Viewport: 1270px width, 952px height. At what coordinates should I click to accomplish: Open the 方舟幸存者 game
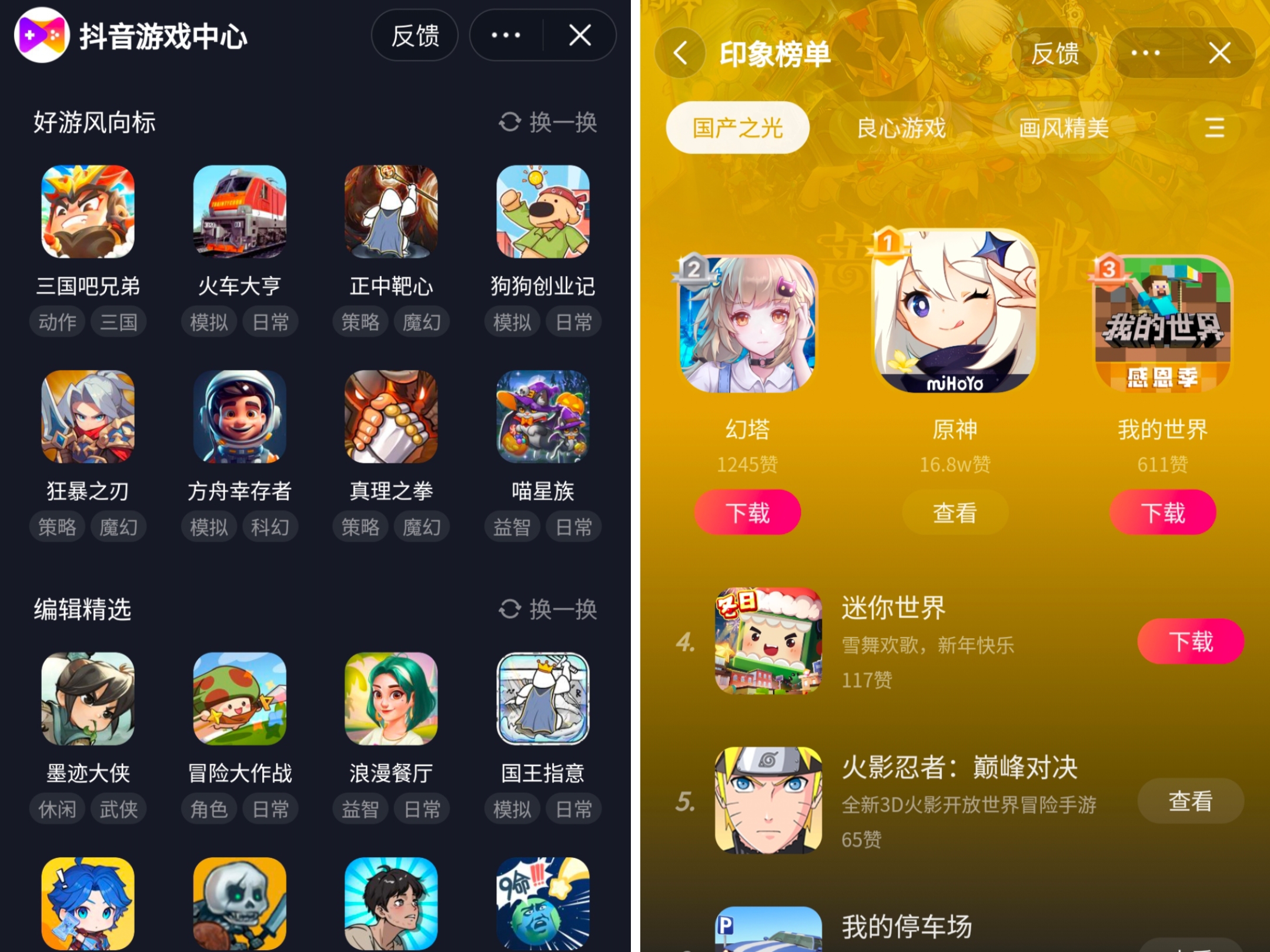point(239,417)
